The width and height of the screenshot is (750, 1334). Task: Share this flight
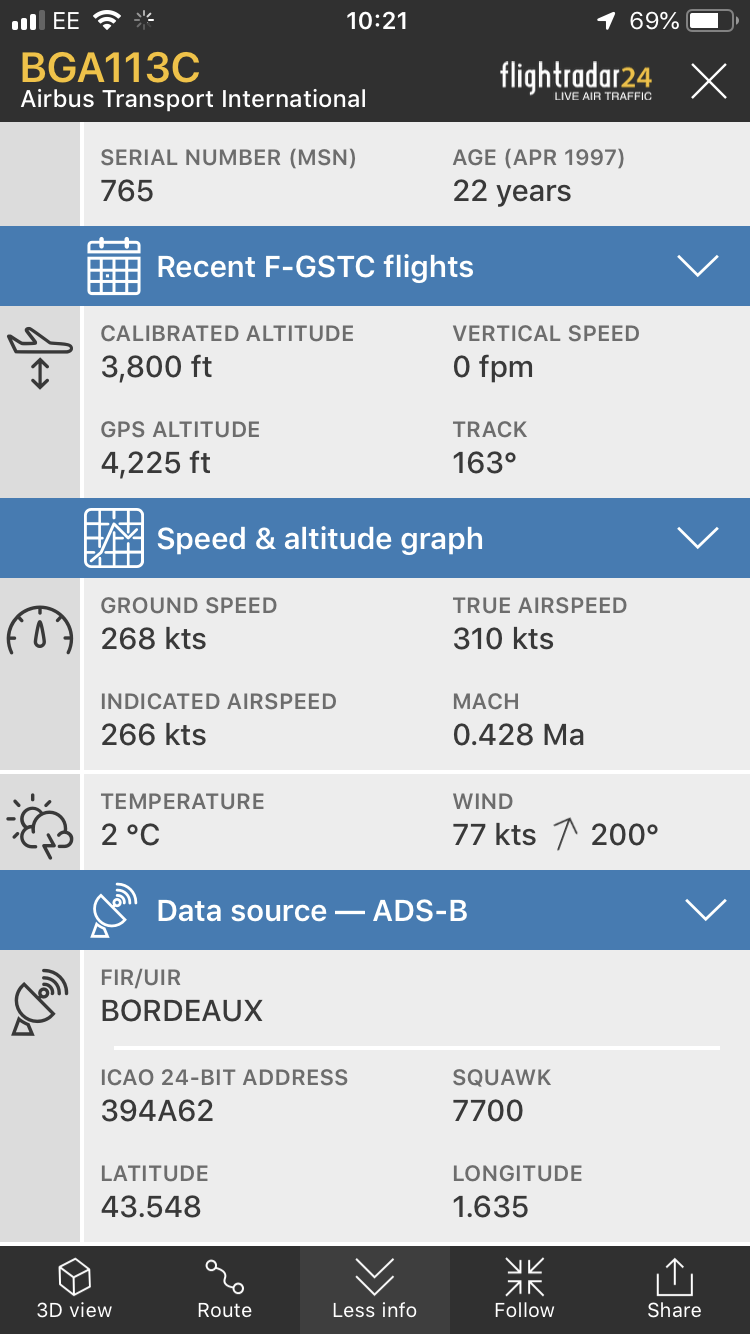(674, 1290)
